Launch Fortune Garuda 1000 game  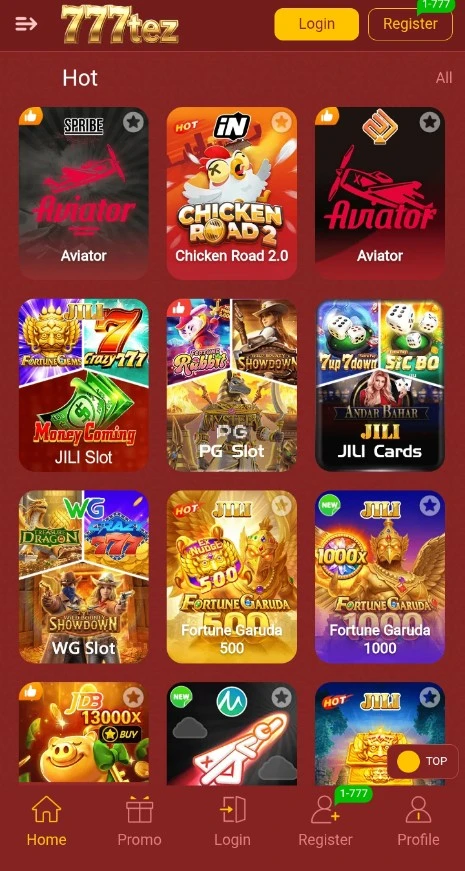(380, 577)
